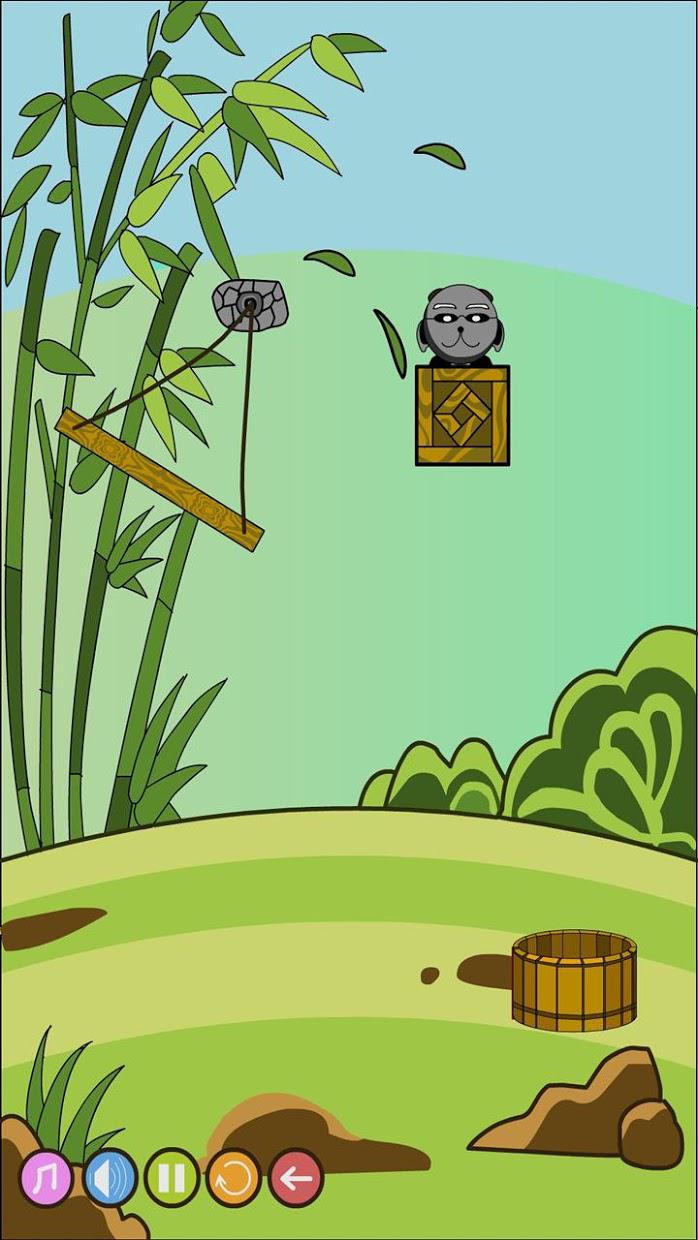The height and width of the screenshot is (1240, 698).
Task: Go back with the red arrow button
Action: (x=296, y=1178)
